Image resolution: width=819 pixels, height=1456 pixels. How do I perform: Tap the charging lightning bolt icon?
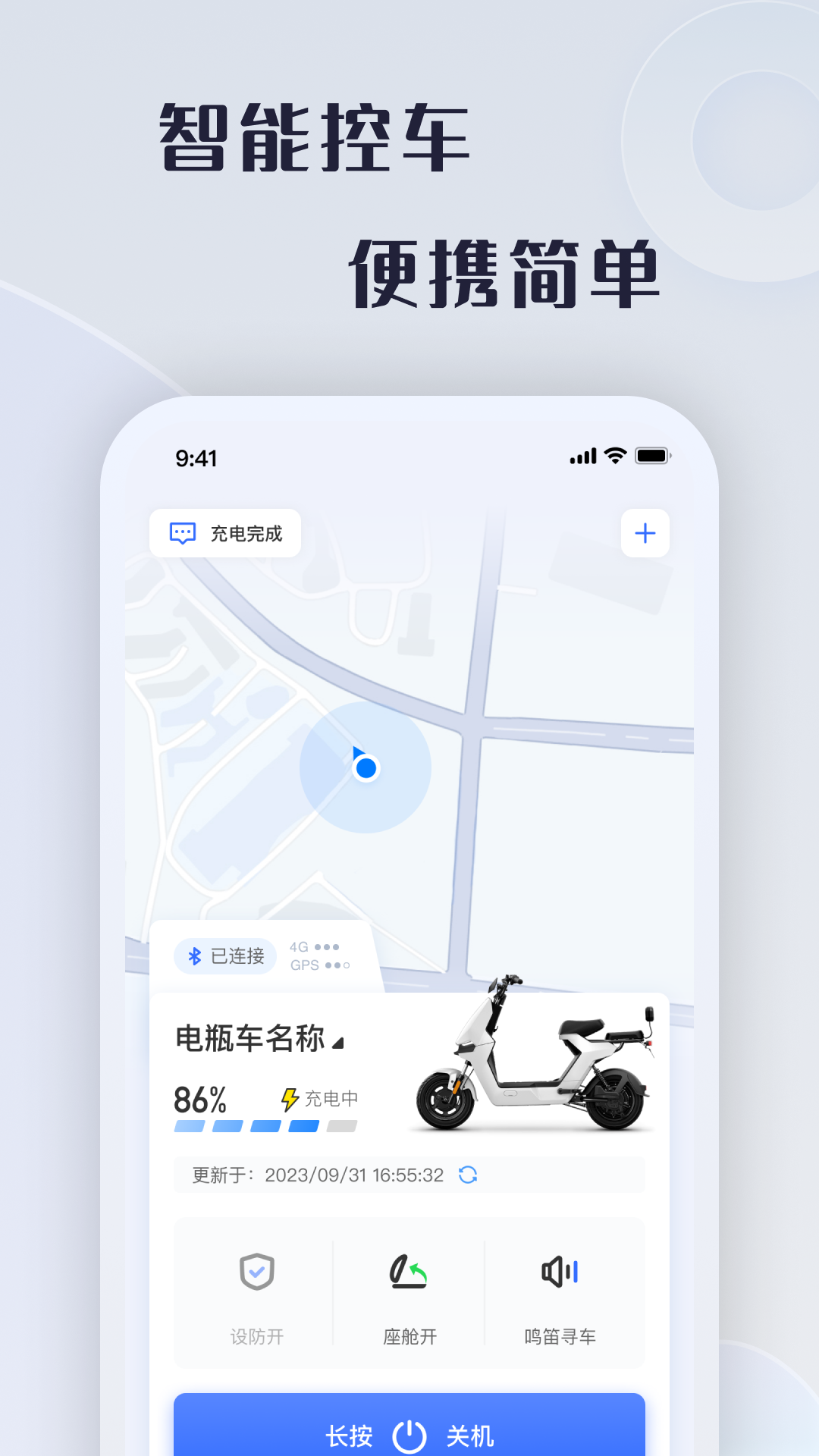(x=288, y=1097)
